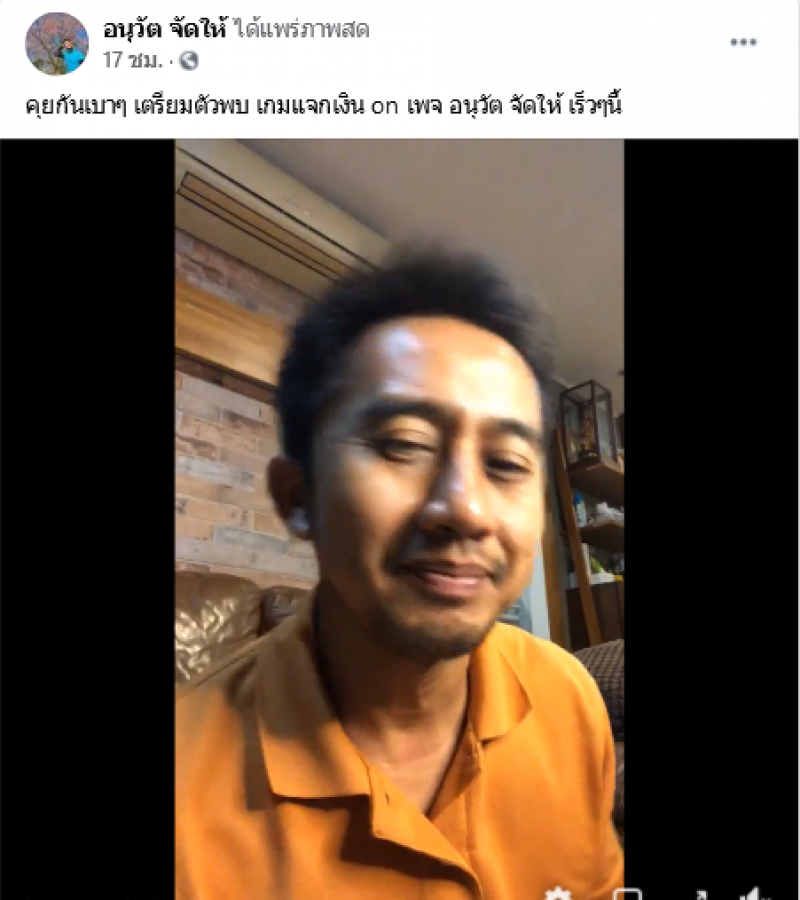
Task: Open the post's three-dot overflow menu
Action: pyautogui.click(x=743, y=42)
